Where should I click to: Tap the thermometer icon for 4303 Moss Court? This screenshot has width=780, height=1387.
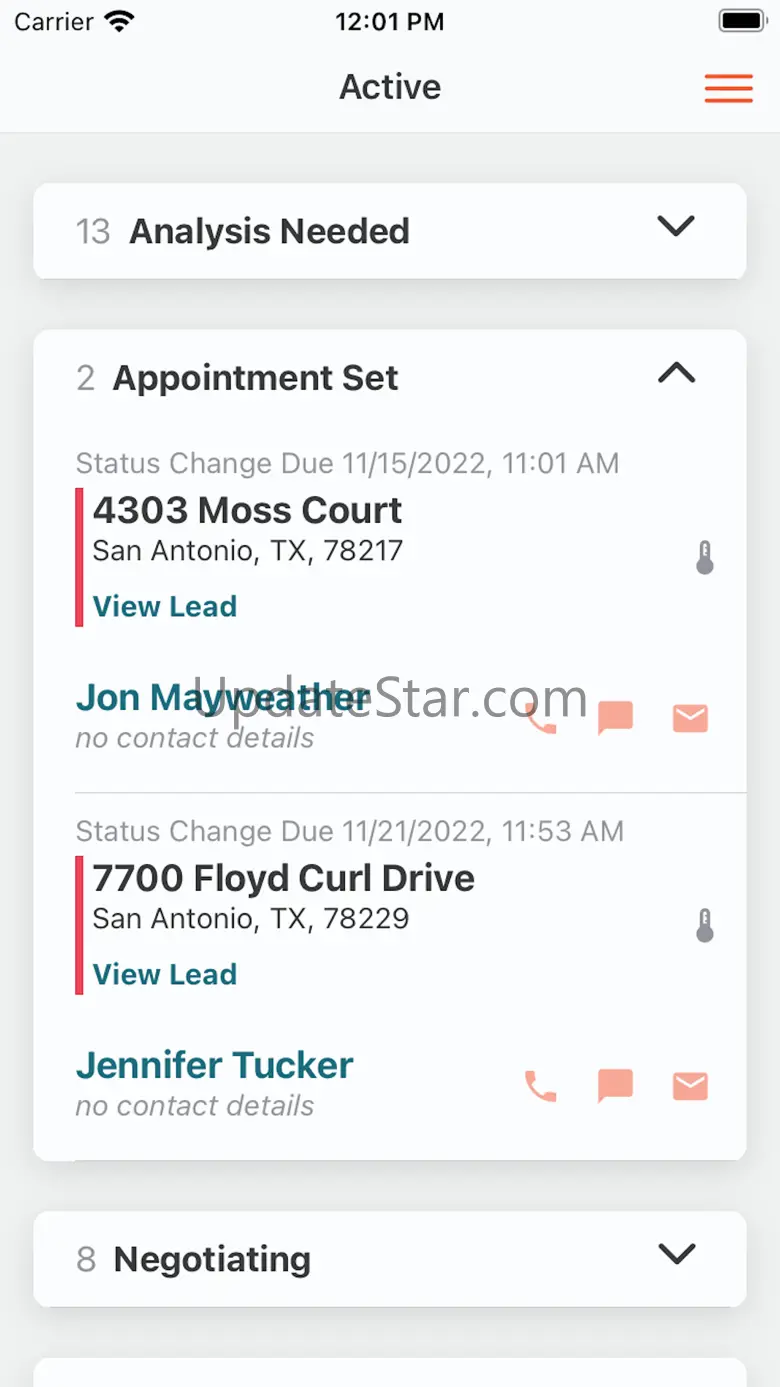point(705,558)
